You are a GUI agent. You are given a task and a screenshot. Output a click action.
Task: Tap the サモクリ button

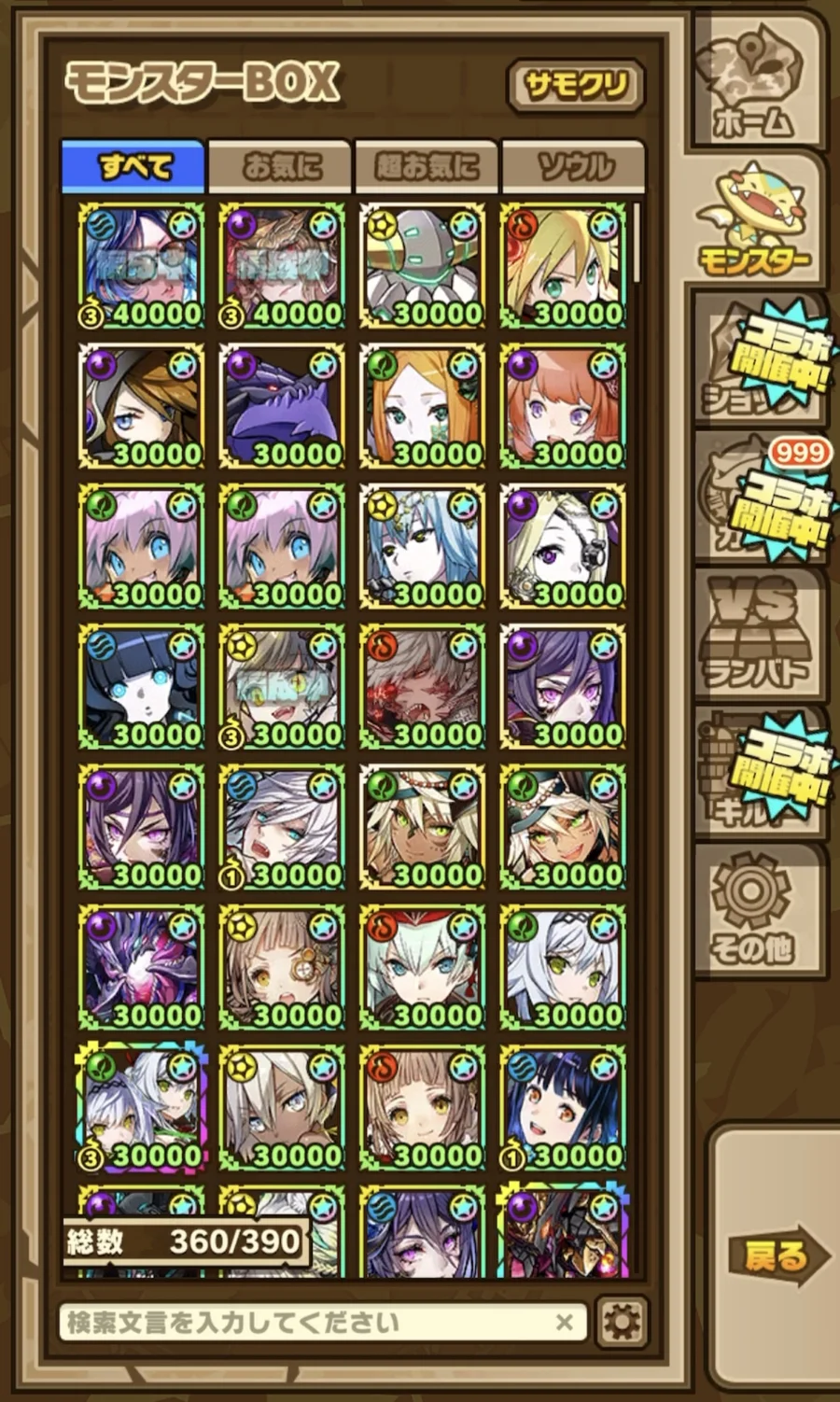[575, 86]
